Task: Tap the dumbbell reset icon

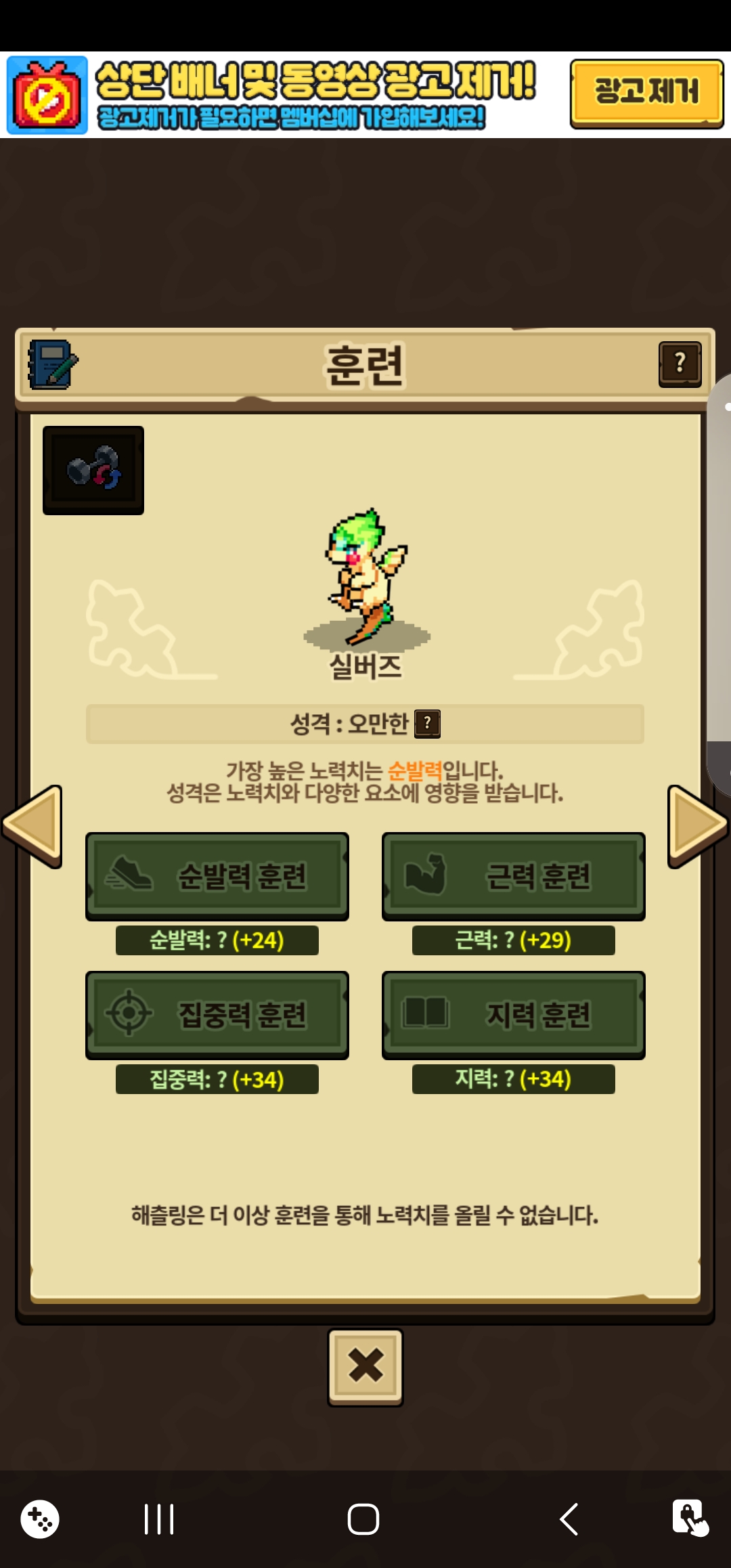Action: coord(93,470)
